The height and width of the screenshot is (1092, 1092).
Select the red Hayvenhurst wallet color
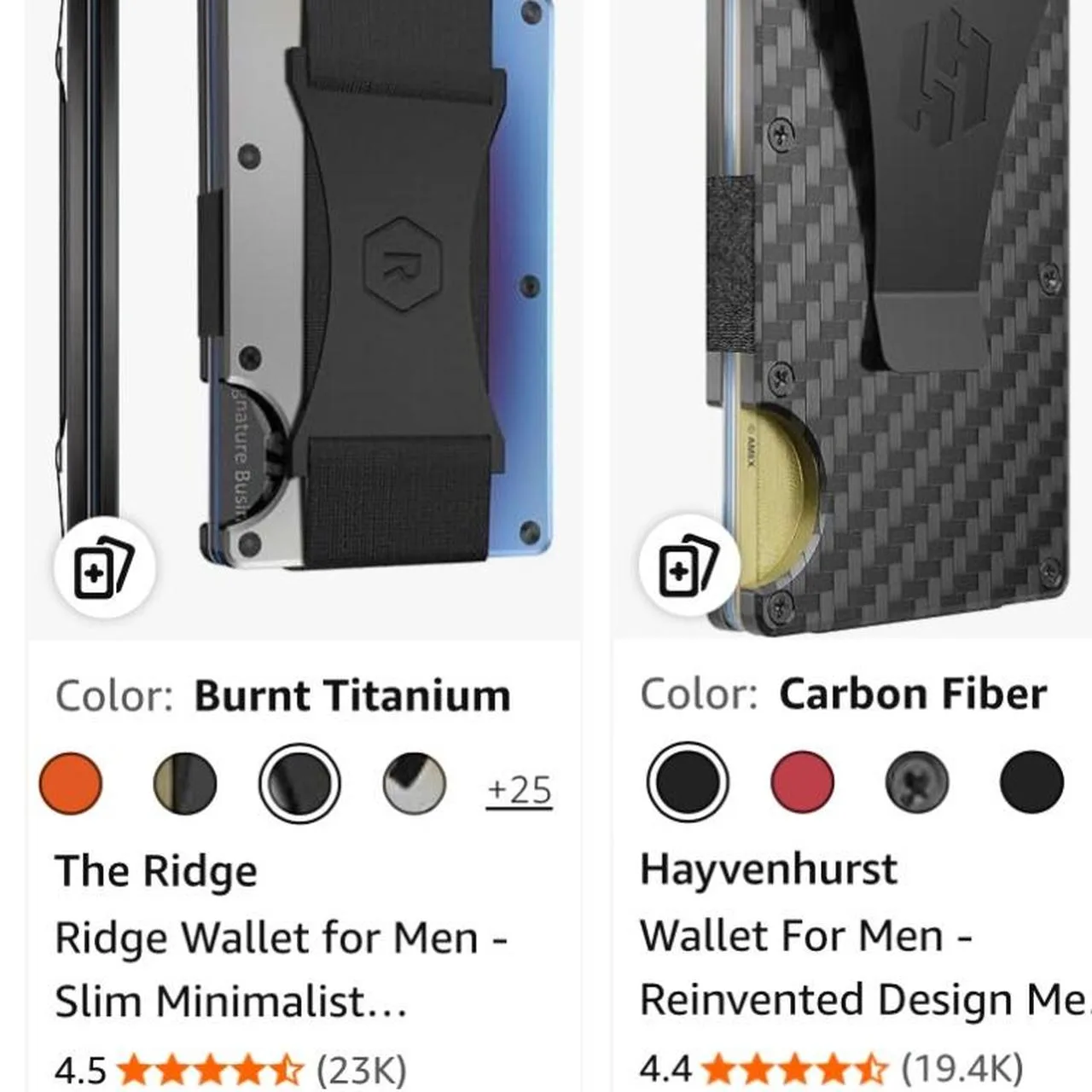802,781
